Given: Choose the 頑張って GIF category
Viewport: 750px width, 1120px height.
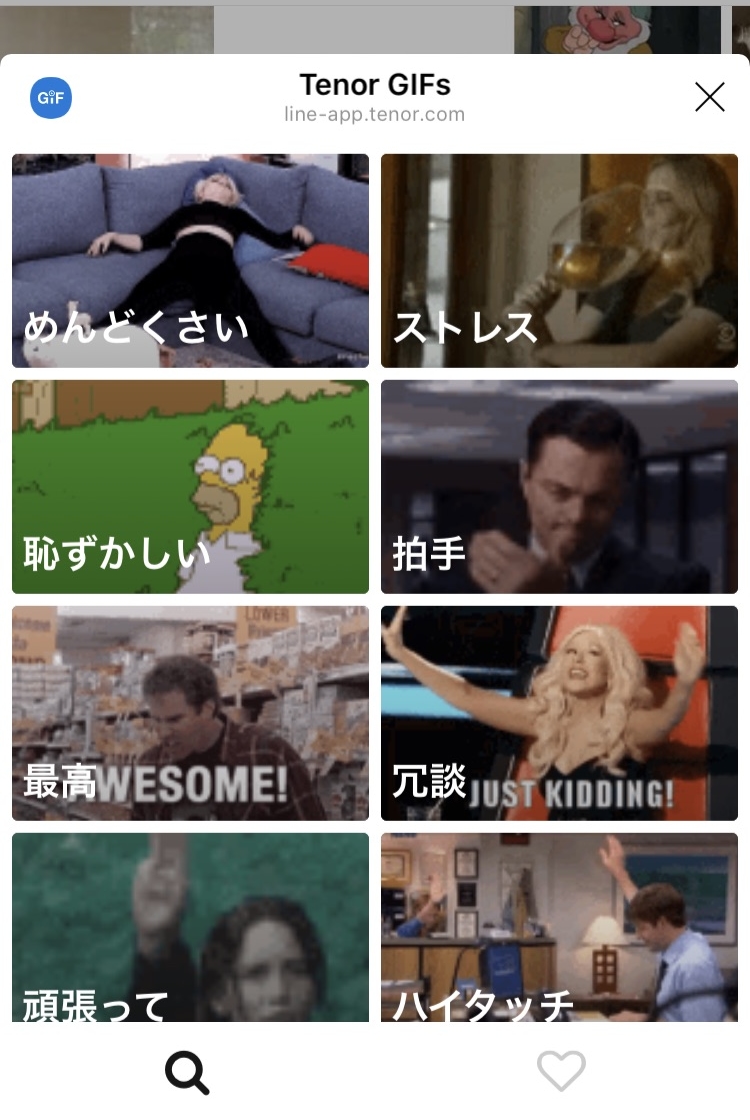Looking at the screenshot, I should click(x=190, y=928).
